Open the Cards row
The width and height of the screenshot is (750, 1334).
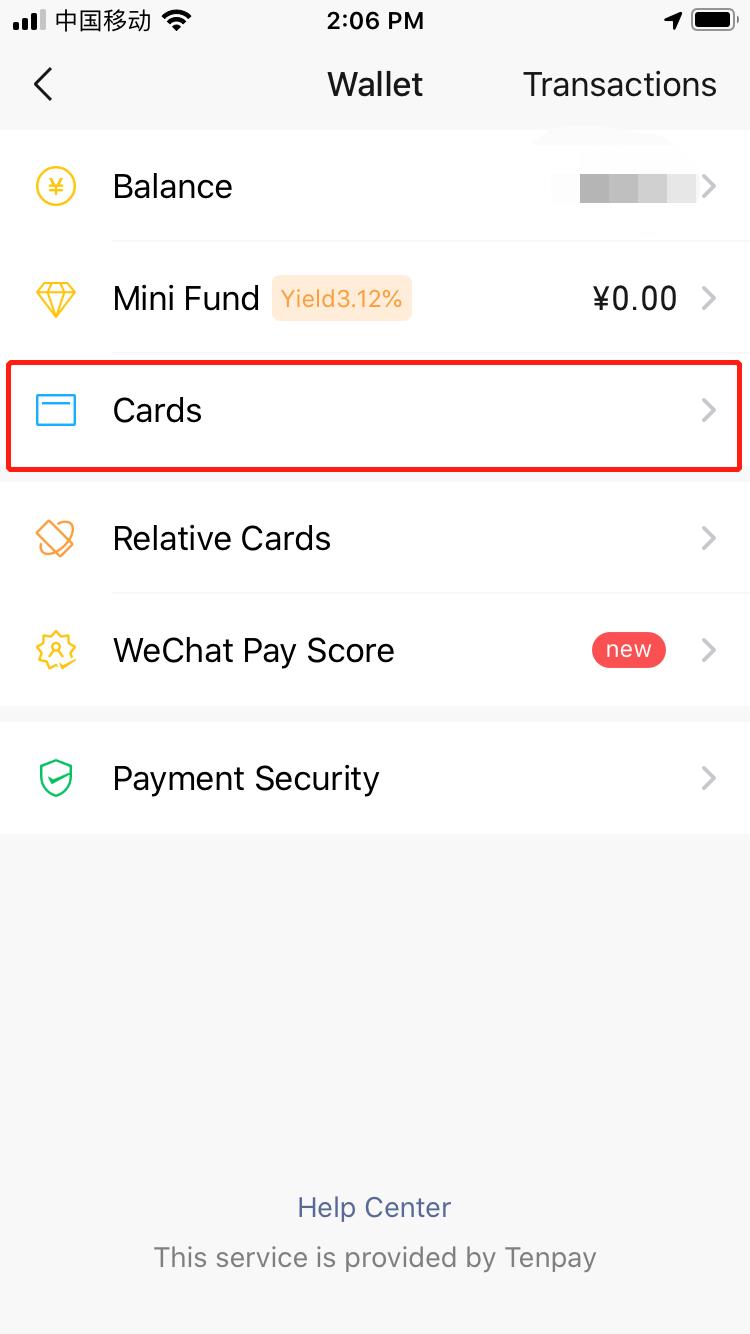[375, 411]
